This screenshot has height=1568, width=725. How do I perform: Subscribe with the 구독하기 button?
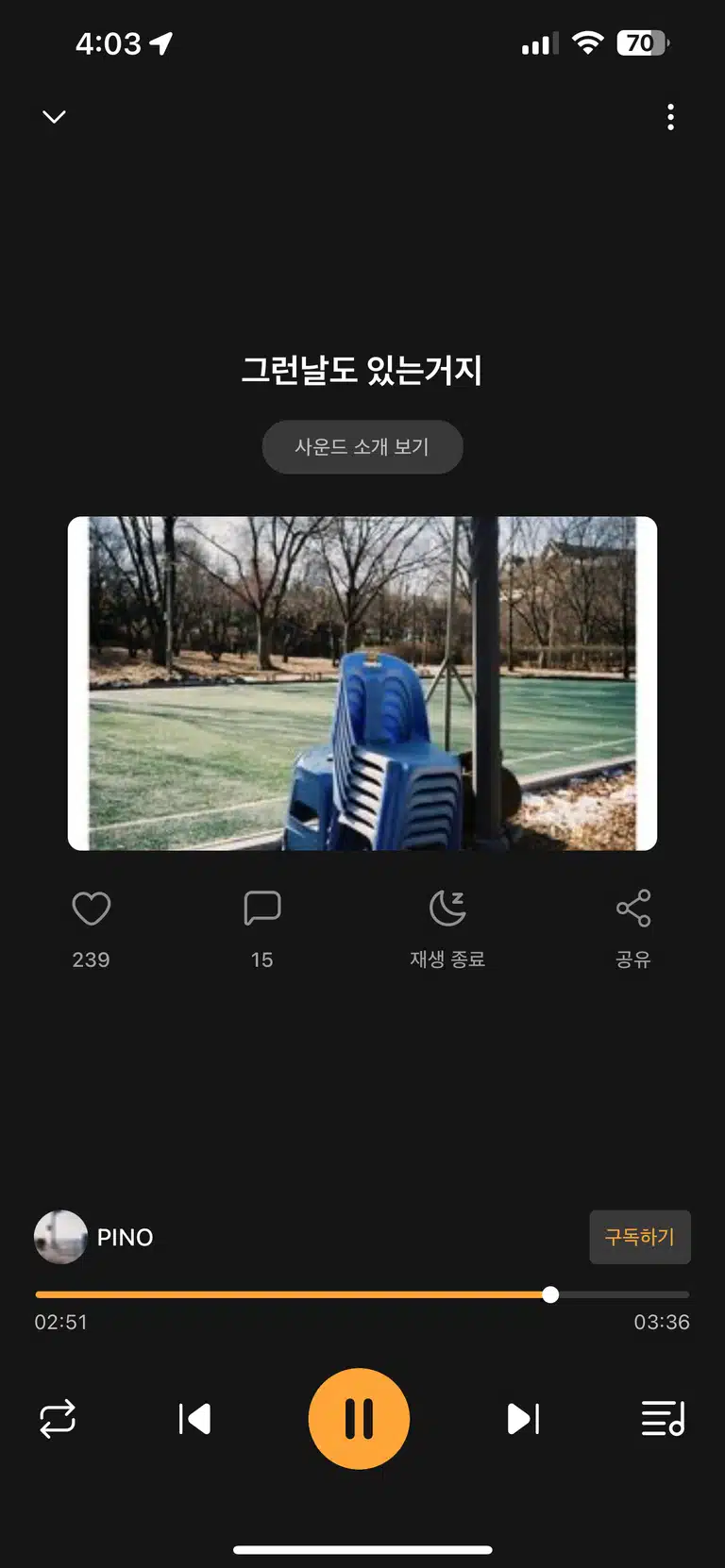640,1237
